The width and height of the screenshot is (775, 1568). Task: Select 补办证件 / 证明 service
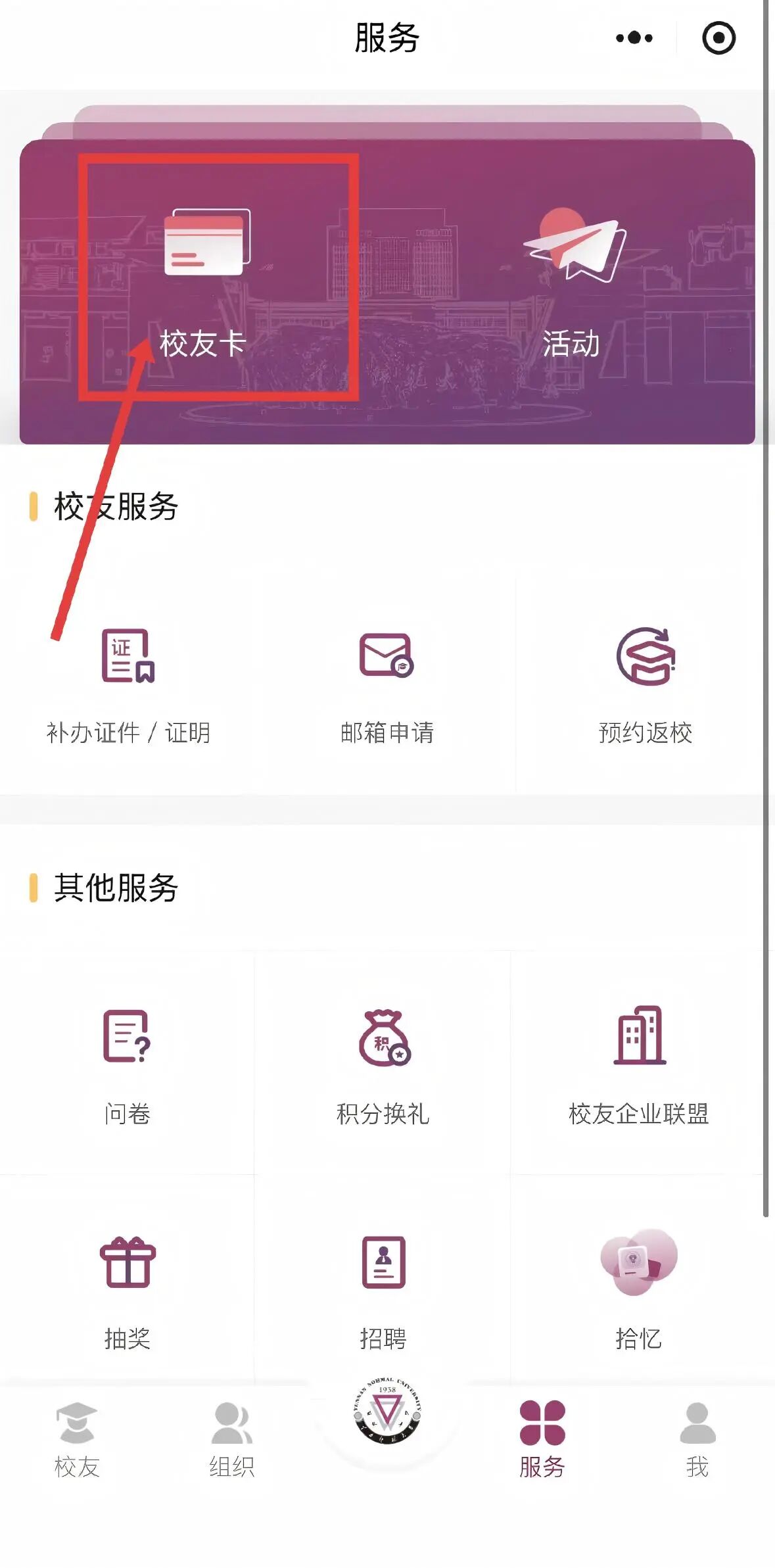point(128,684)
